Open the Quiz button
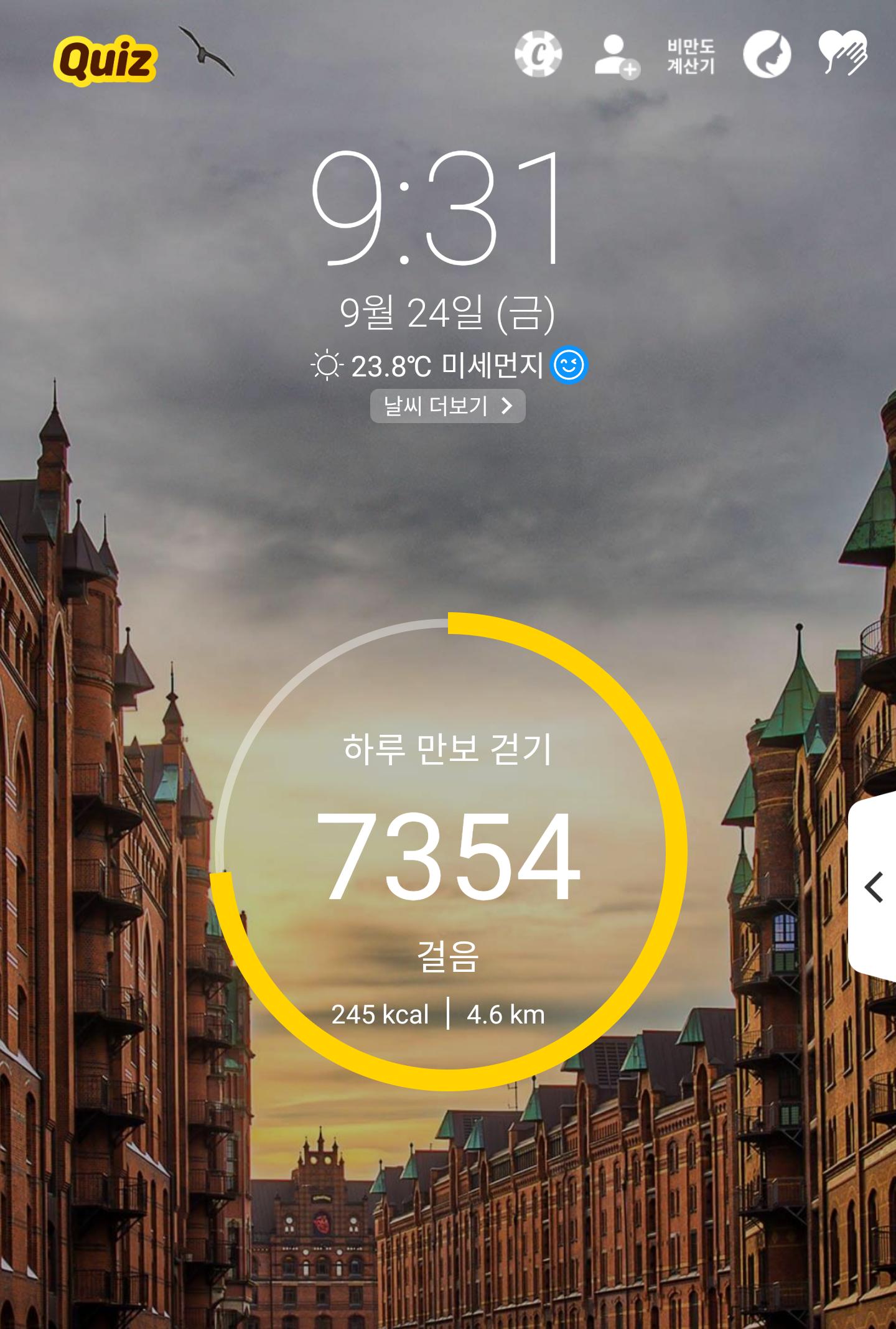 [x=105, y=60]
